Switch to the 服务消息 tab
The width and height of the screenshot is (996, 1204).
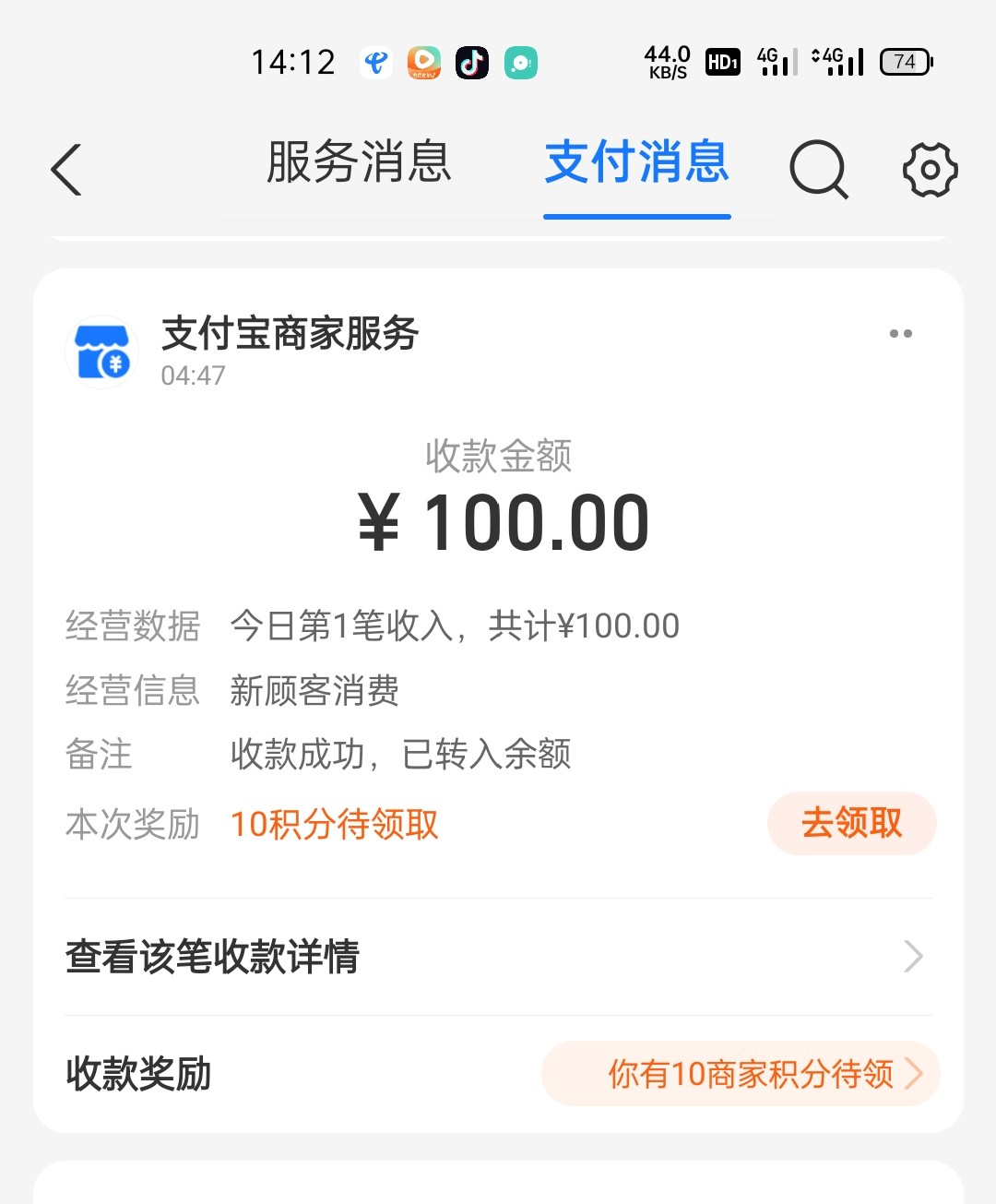point(359,162)
